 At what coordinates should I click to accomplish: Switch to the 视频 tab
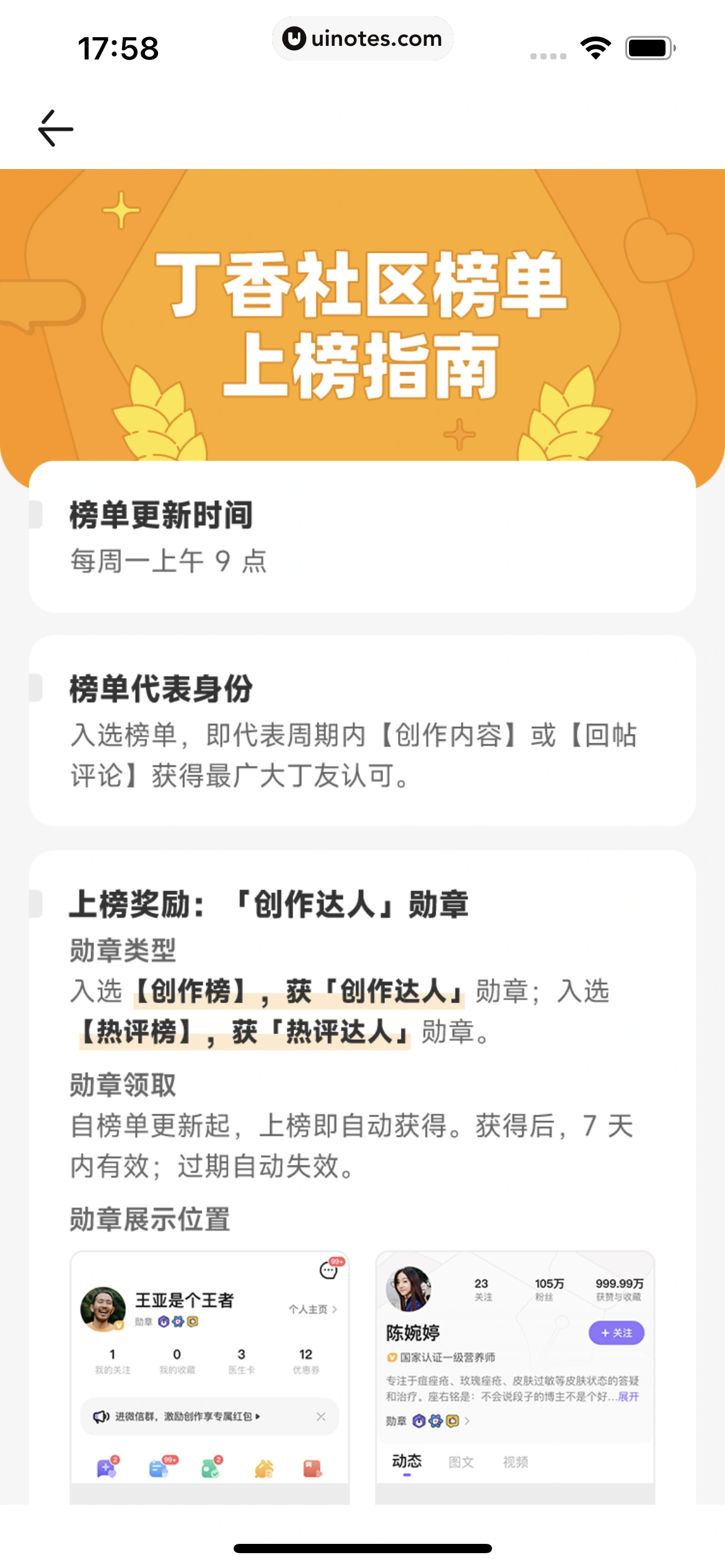(515, 1461)
